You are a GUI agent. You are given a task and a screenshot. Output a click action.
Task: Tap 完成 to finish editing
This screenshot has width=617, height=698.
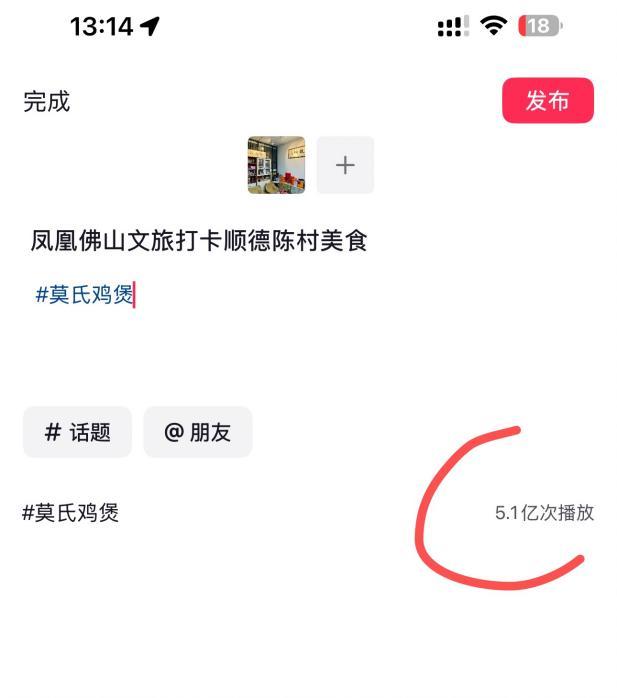coord(47,102)
